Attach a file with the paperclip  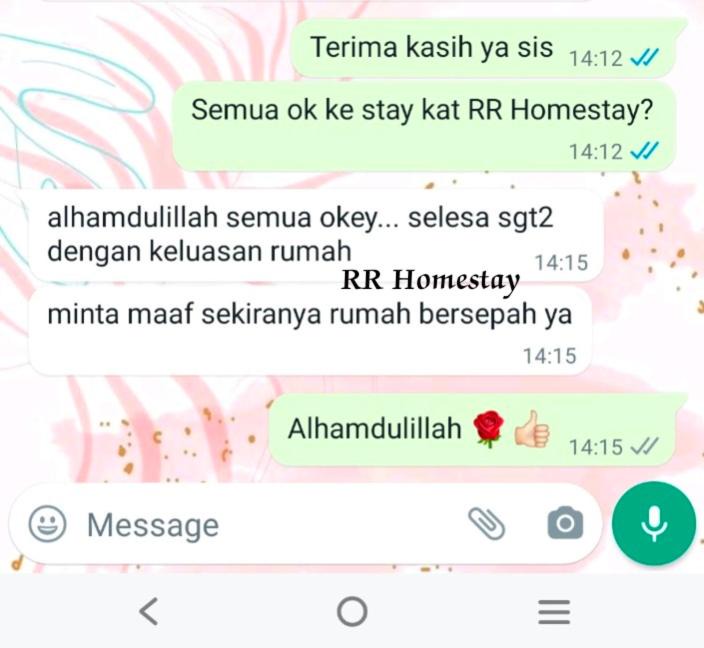click(488, 523)
